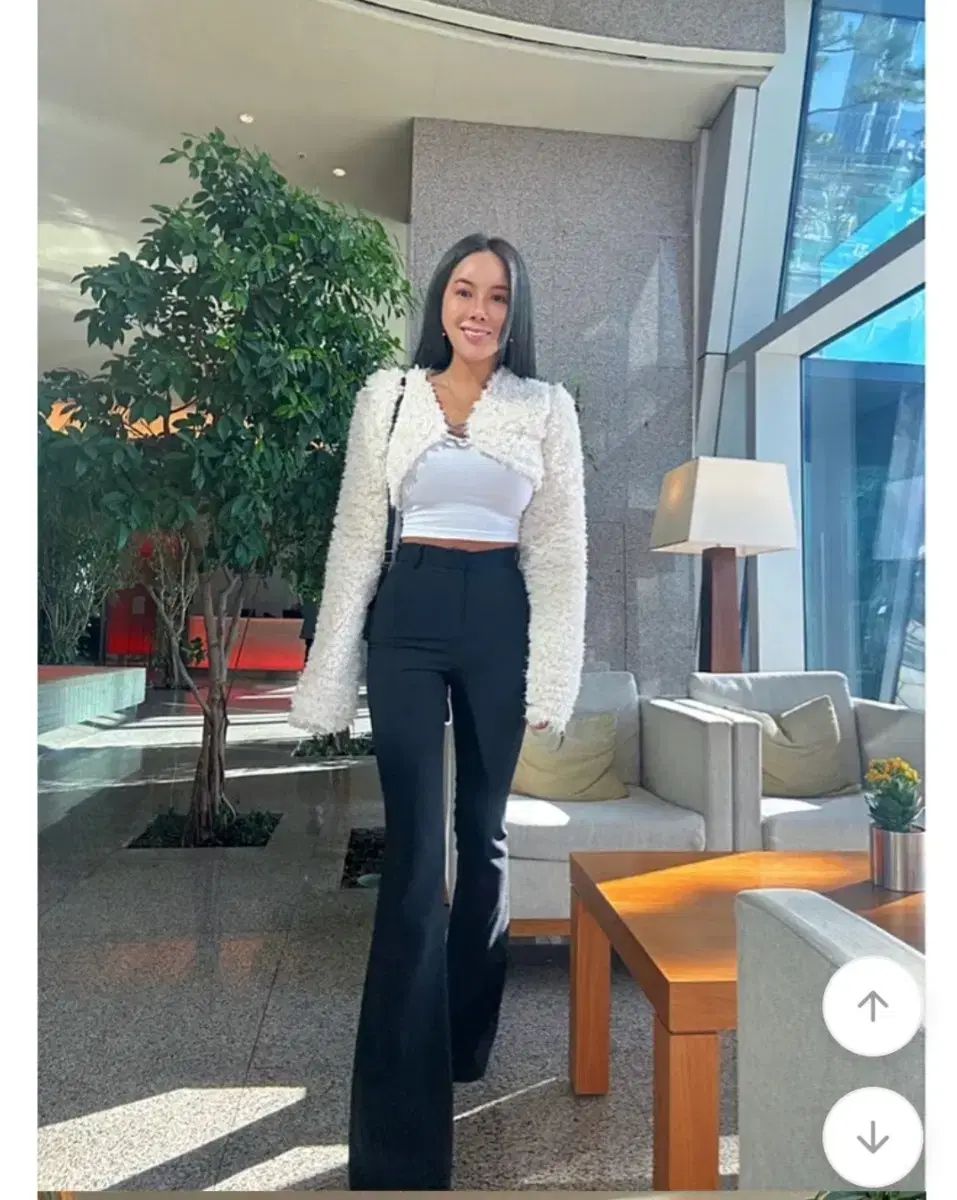Tap the up arrow to jump to top
Screen dimensions: 957x1200
click(872, 1006)
